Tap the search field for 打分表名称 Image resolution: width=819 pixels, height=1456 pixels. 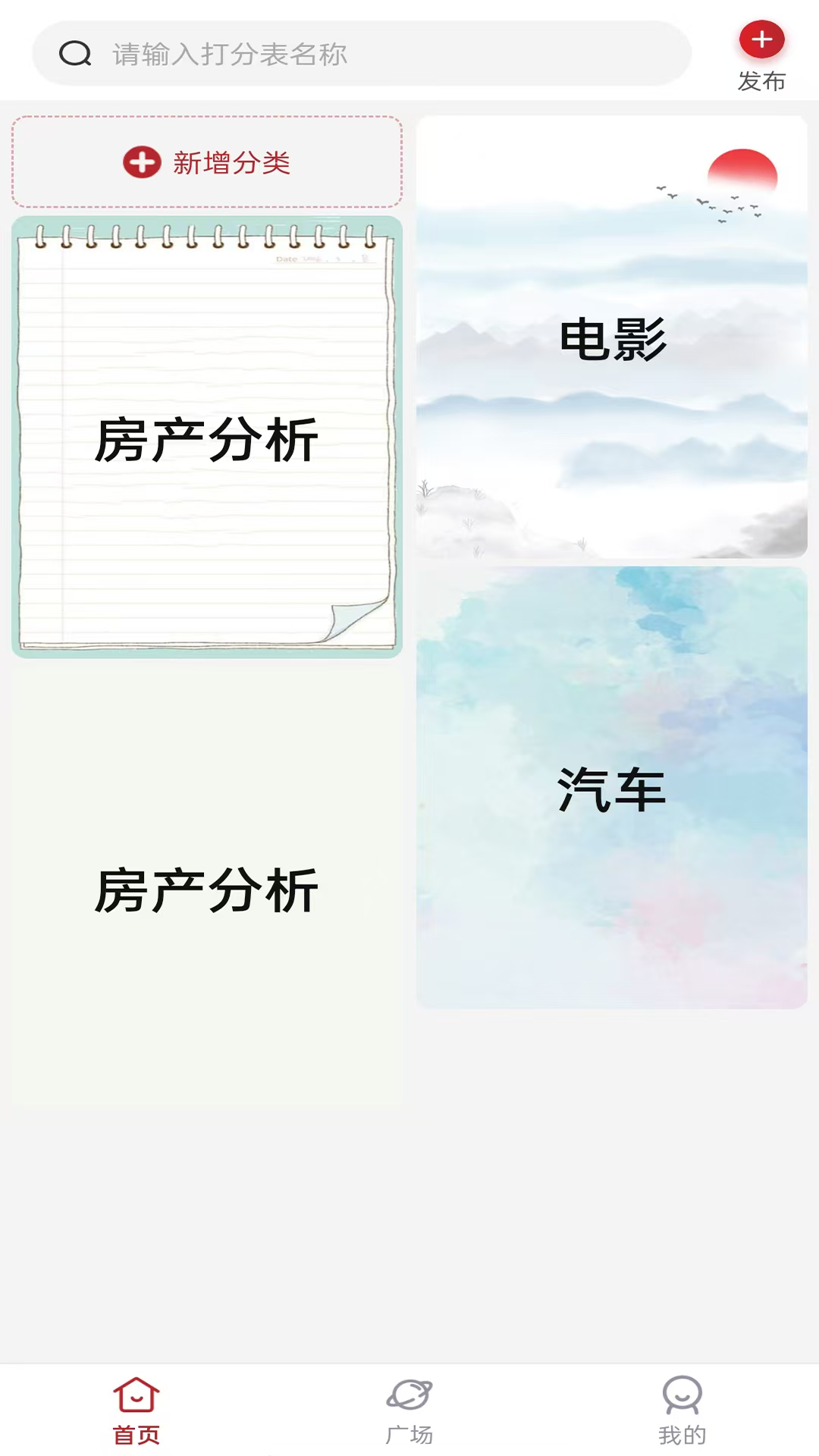pyautogui.click(x=362, y=54)
